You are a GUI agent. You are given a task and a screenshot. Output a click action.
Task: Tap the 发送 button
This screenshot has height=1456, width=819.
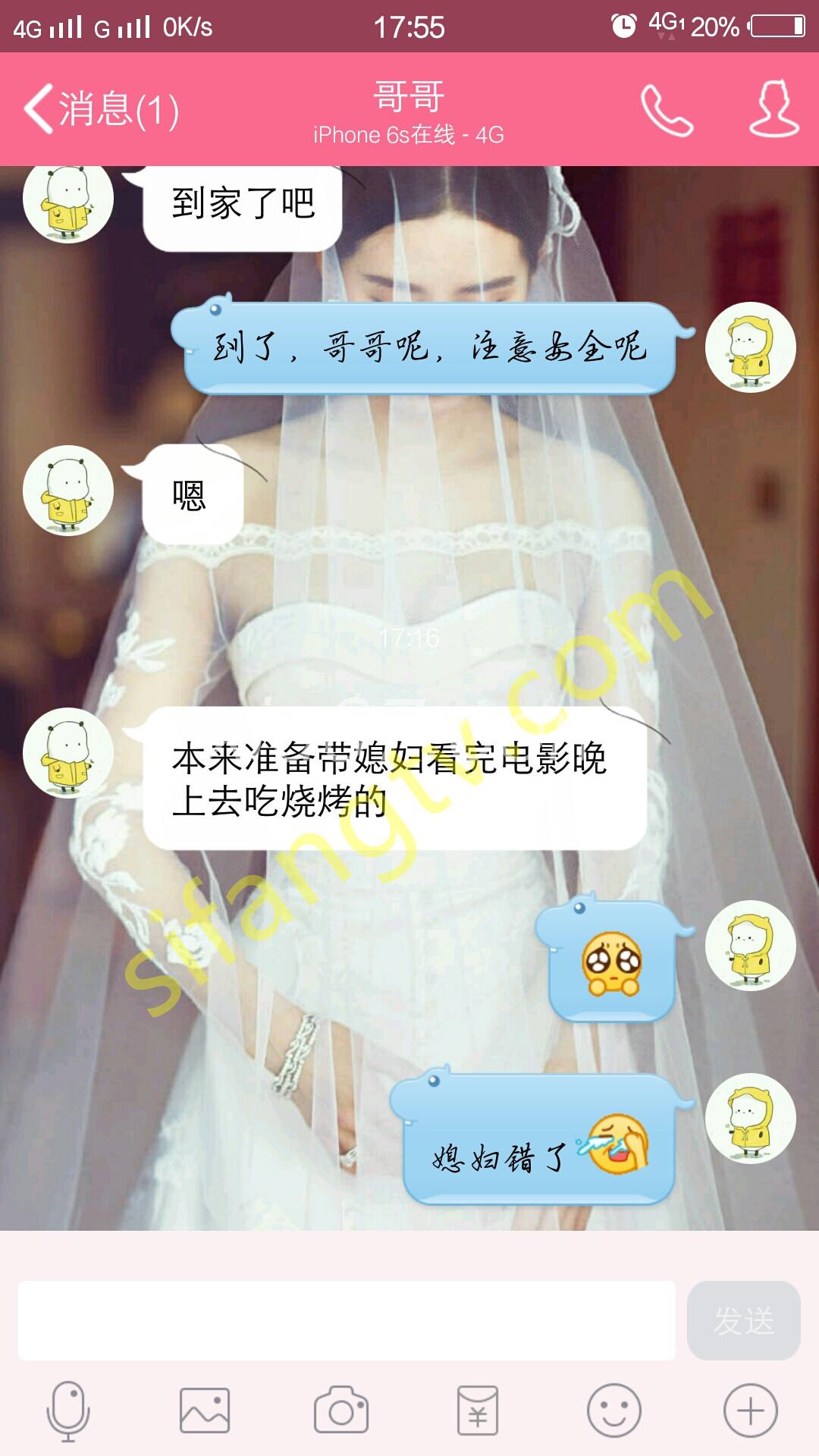point(743,1320)
